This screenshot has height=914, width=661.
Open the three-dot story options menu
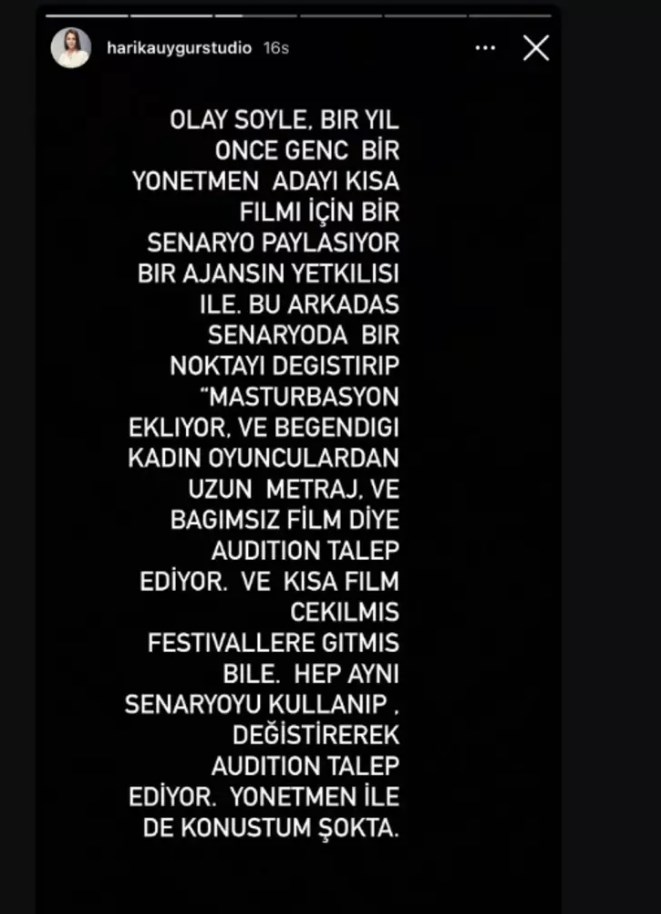(x=485, y=48)
